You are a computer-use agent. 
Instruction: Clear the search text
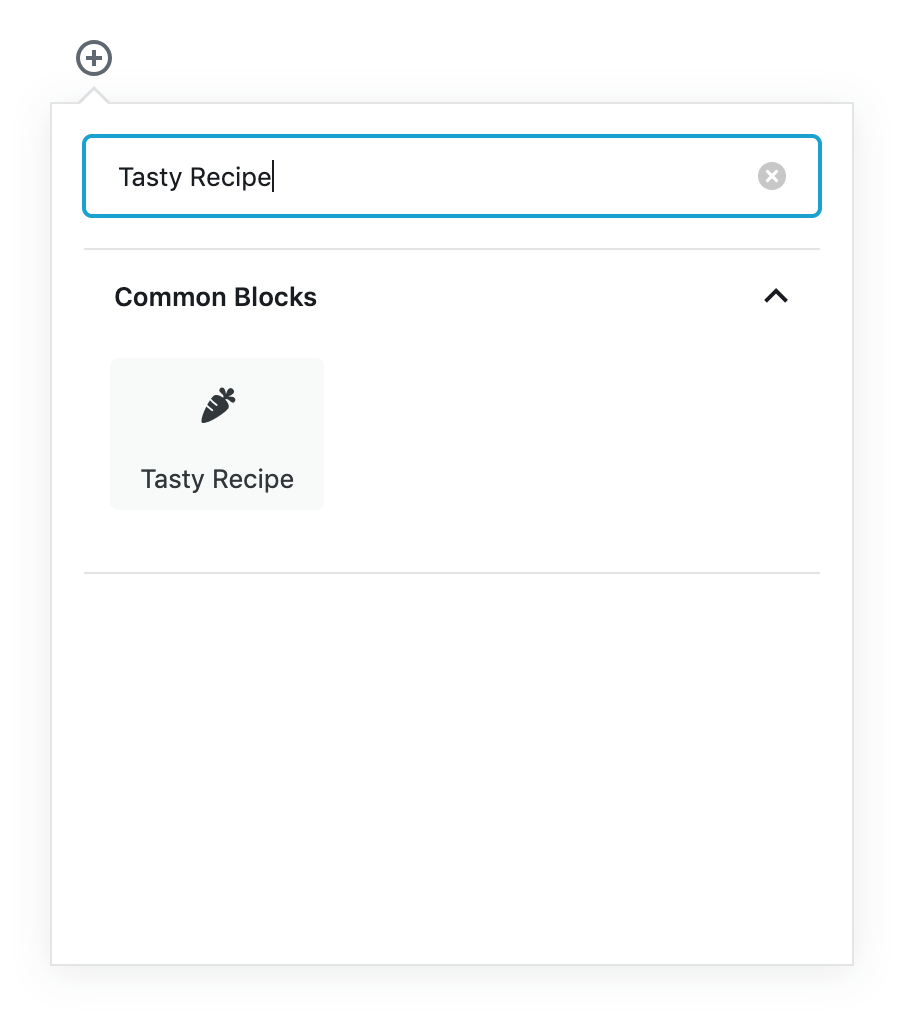(x=771, y=177)
